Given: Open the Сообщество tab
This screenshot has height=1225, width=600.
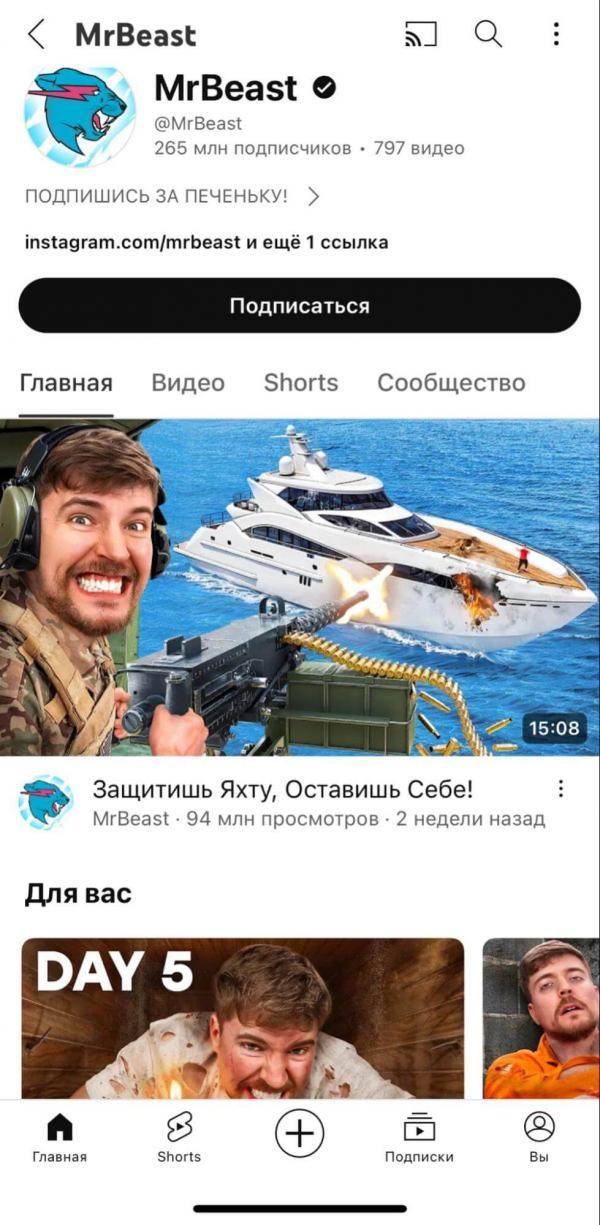Looking at the screenshot, I should [x=451, y=383].
